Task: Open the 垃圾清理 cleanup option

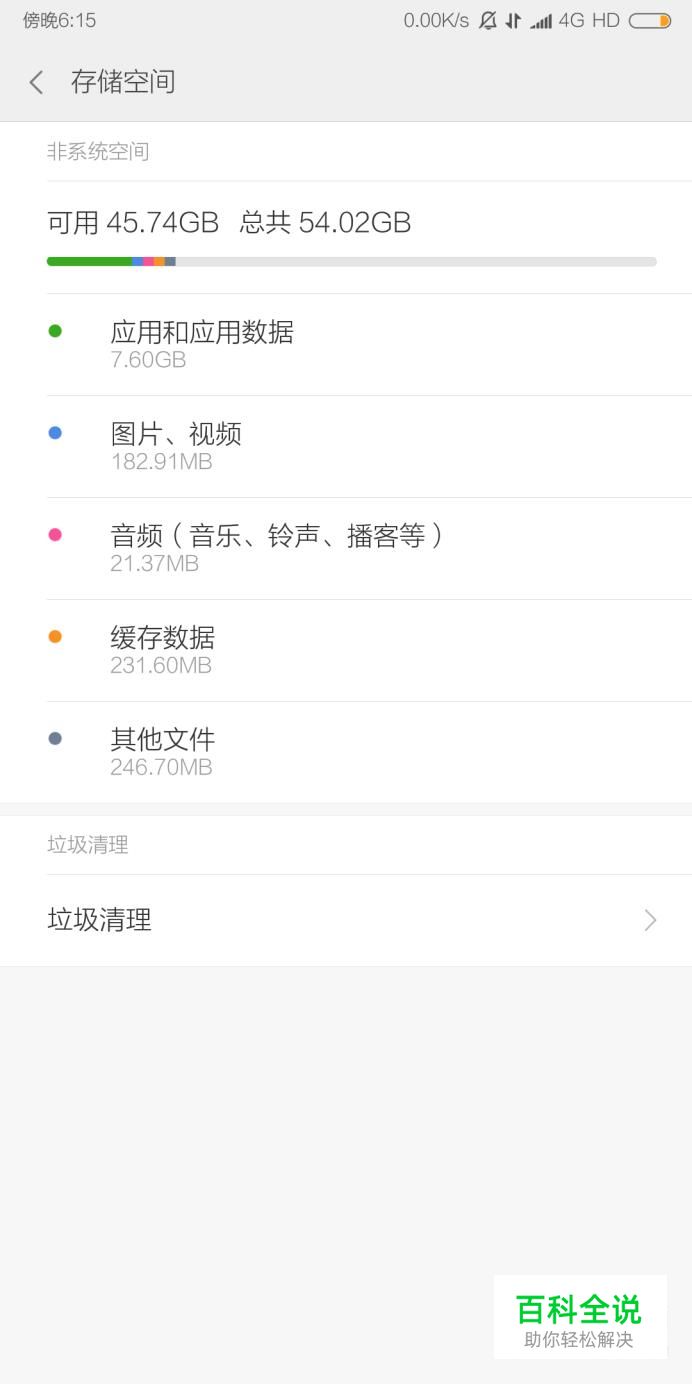Action: 346,920
